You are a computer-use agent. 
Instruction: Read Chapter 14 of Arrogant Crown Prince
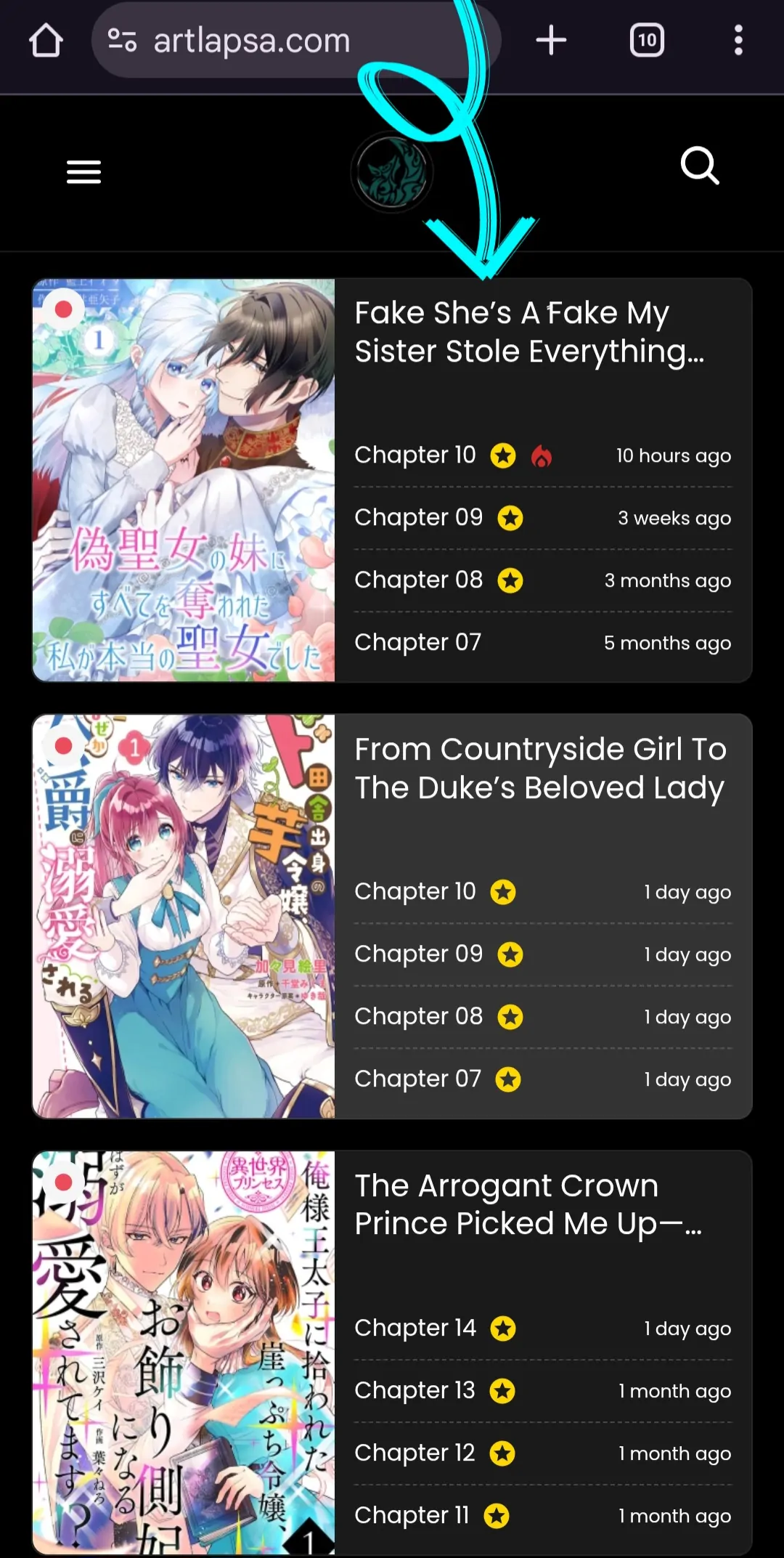click(415, 1328)
